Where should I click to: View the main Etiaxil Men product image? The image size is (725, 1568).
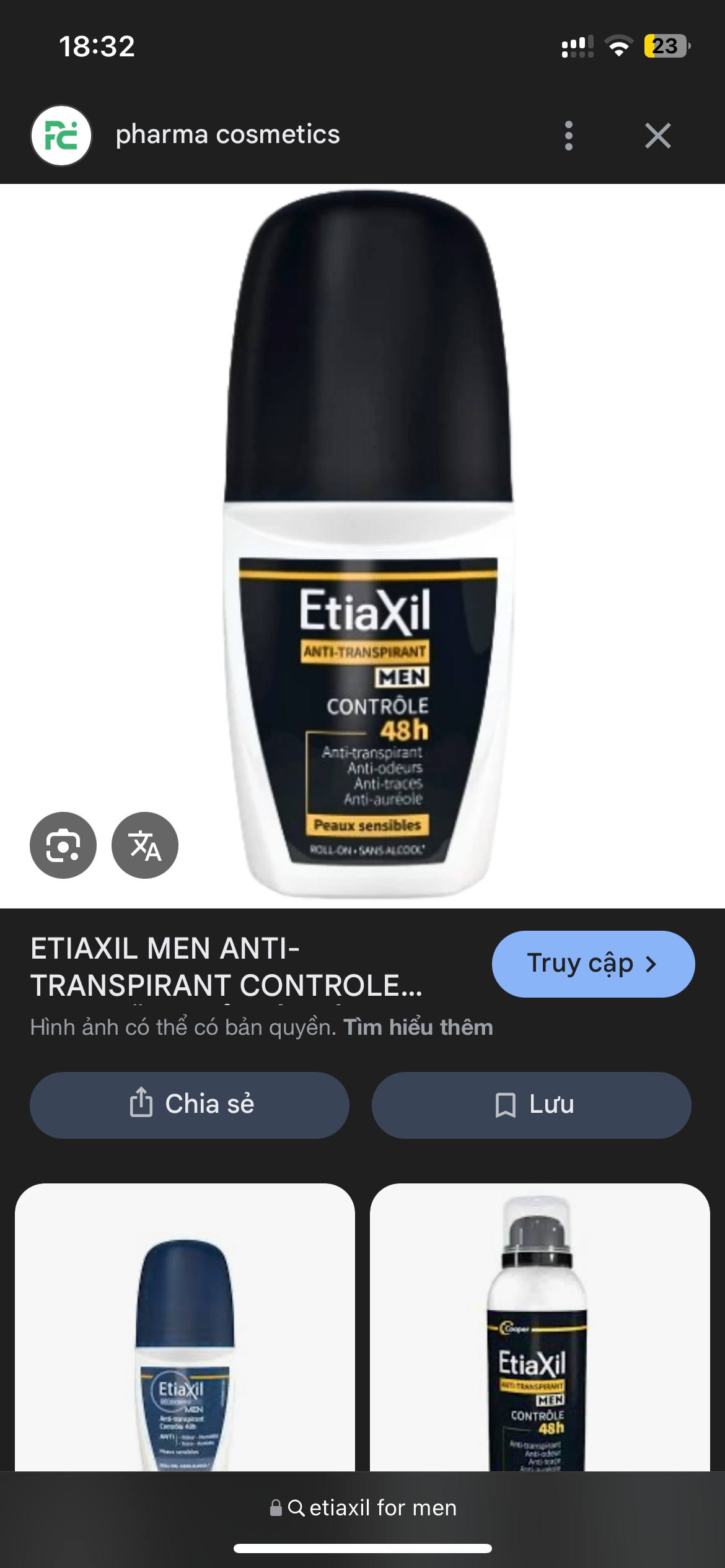pos(369,545)
